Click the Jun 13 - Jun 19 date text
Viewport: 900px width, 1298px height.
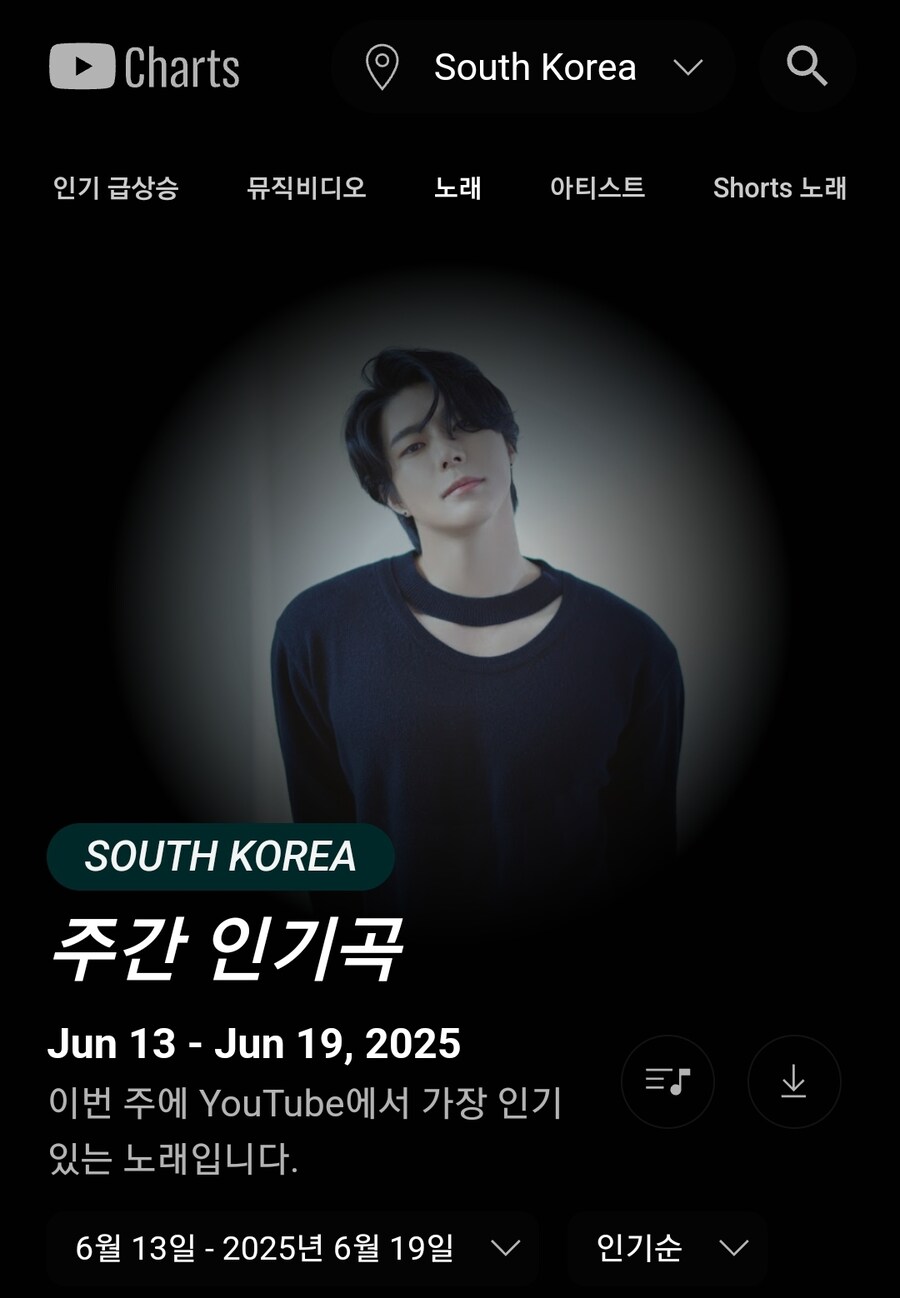[x=255, y=1044]
